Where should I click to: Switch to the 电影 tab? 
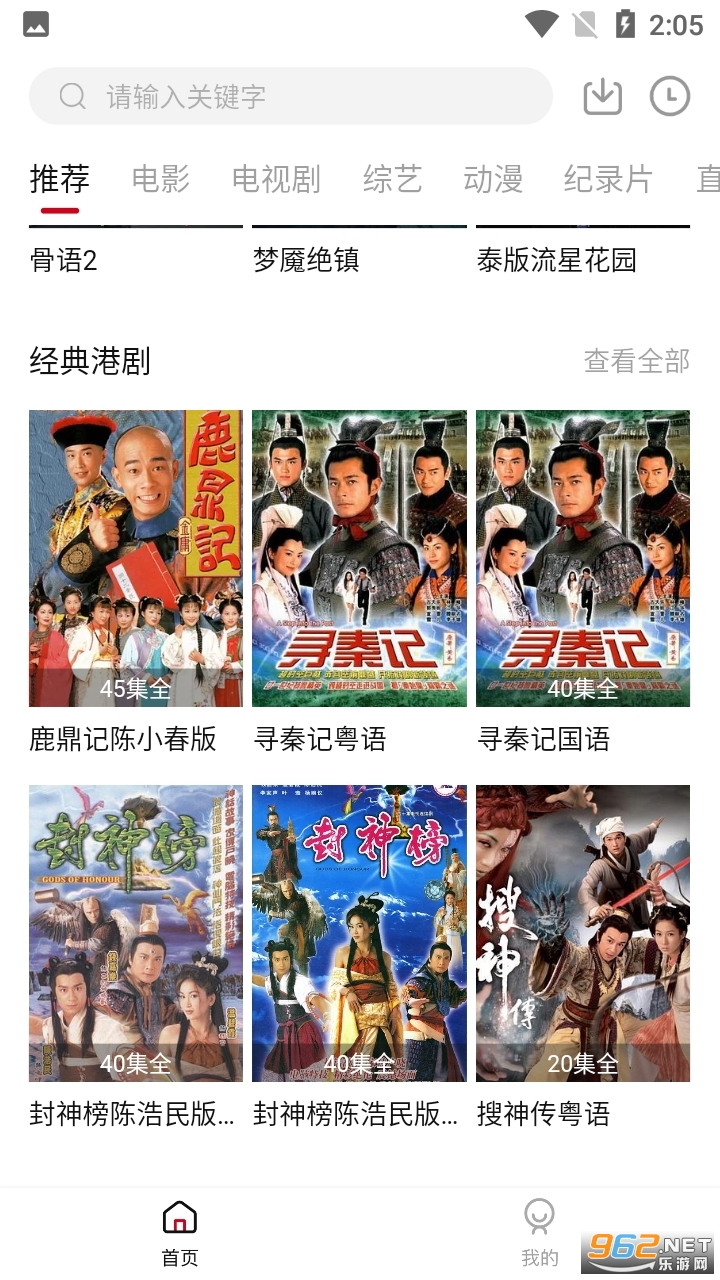(160, 180)
